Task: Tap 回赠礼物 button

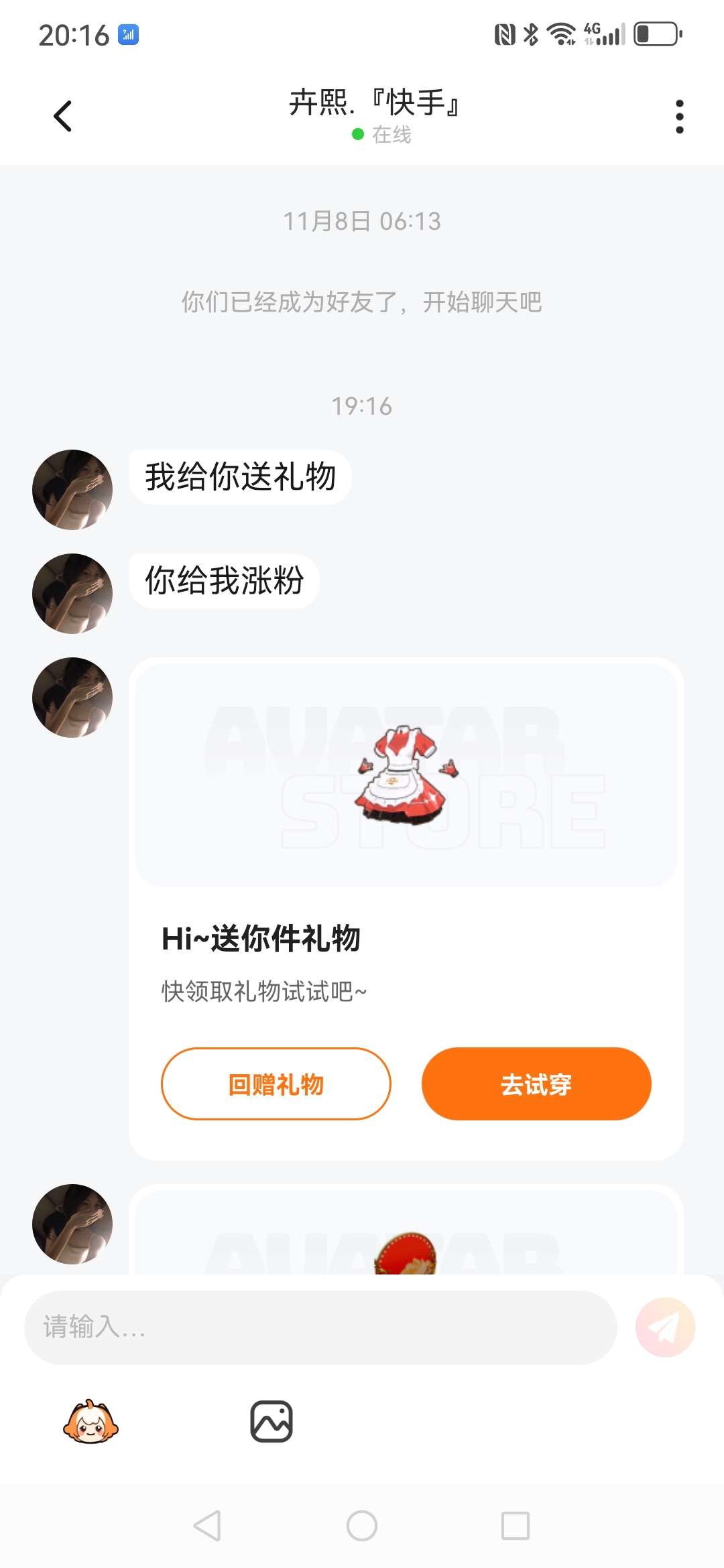Action: tap(276, 1084)
